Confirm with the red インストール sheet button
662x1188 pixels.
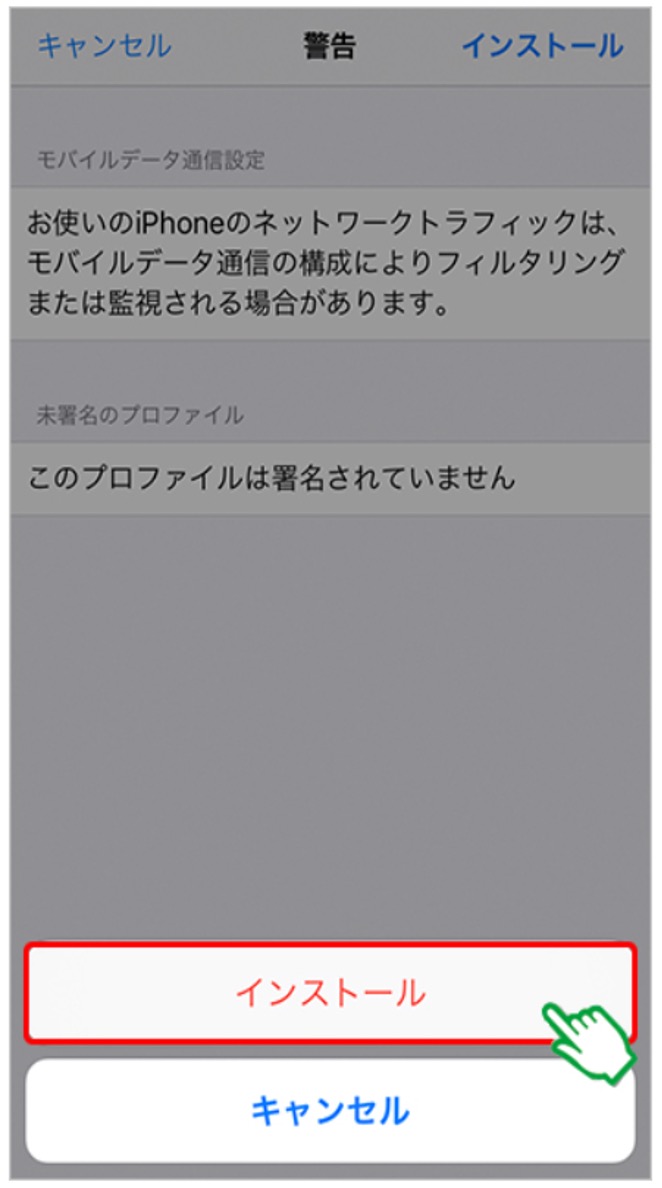coord(330,992)
